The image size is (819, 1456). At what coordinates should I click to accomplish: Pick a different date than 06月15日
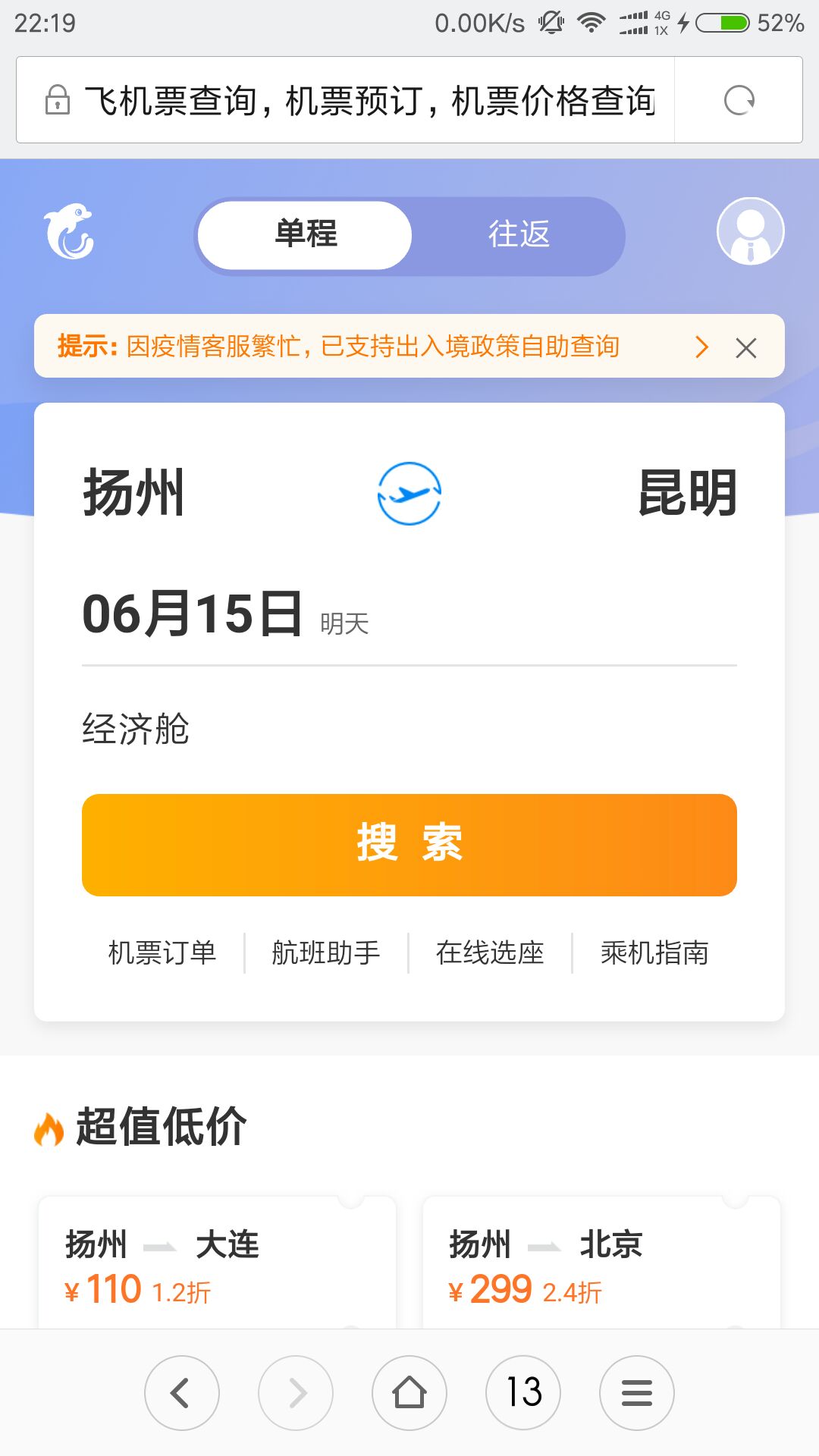pos(193,614)
